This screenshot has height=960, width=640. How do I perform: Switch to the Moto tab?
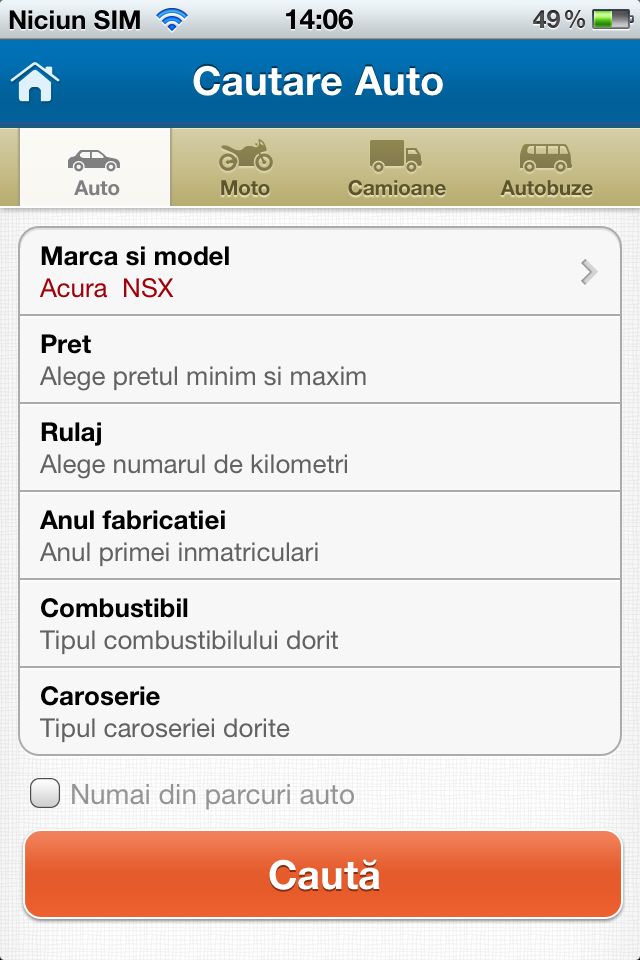click(245, 168)
